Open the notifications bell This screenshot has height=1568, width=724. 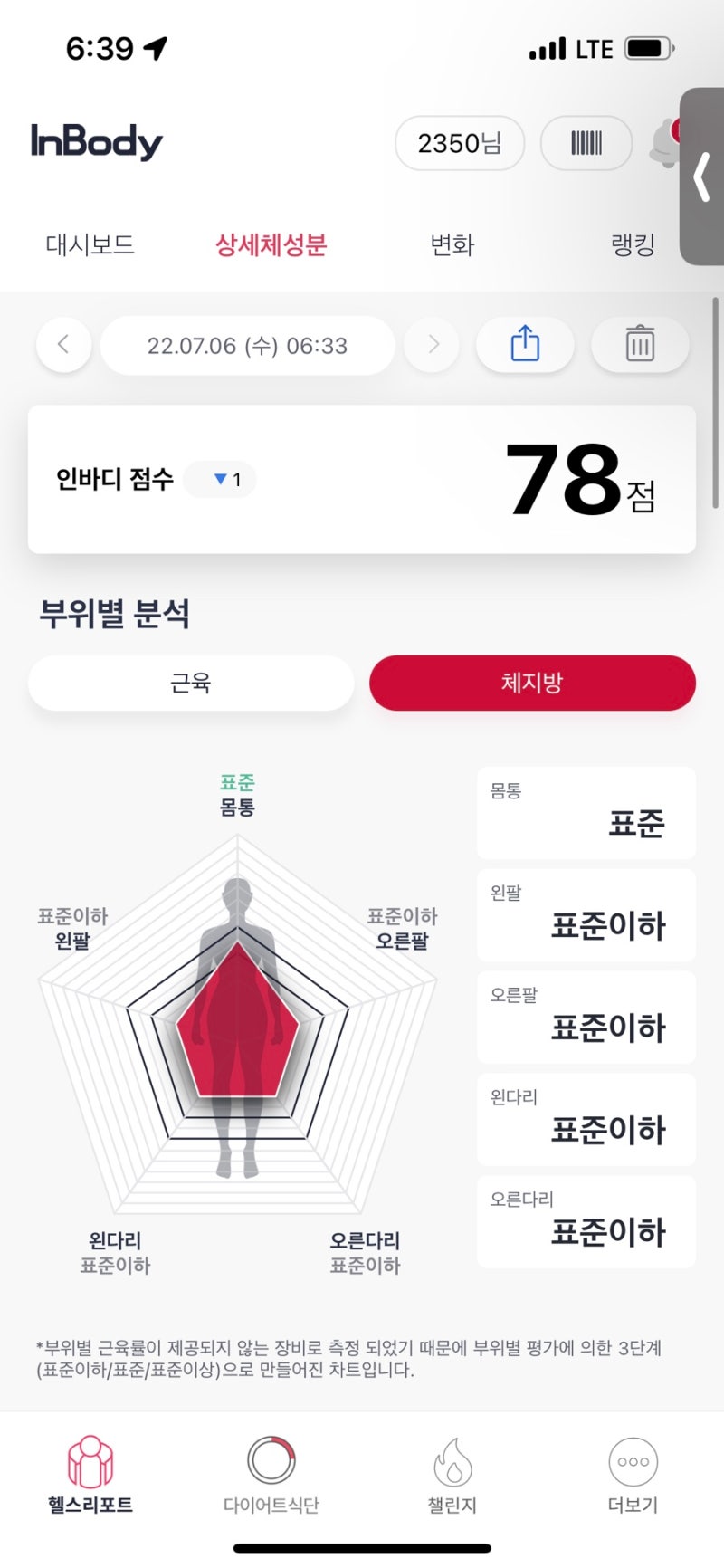pos(664,143)
